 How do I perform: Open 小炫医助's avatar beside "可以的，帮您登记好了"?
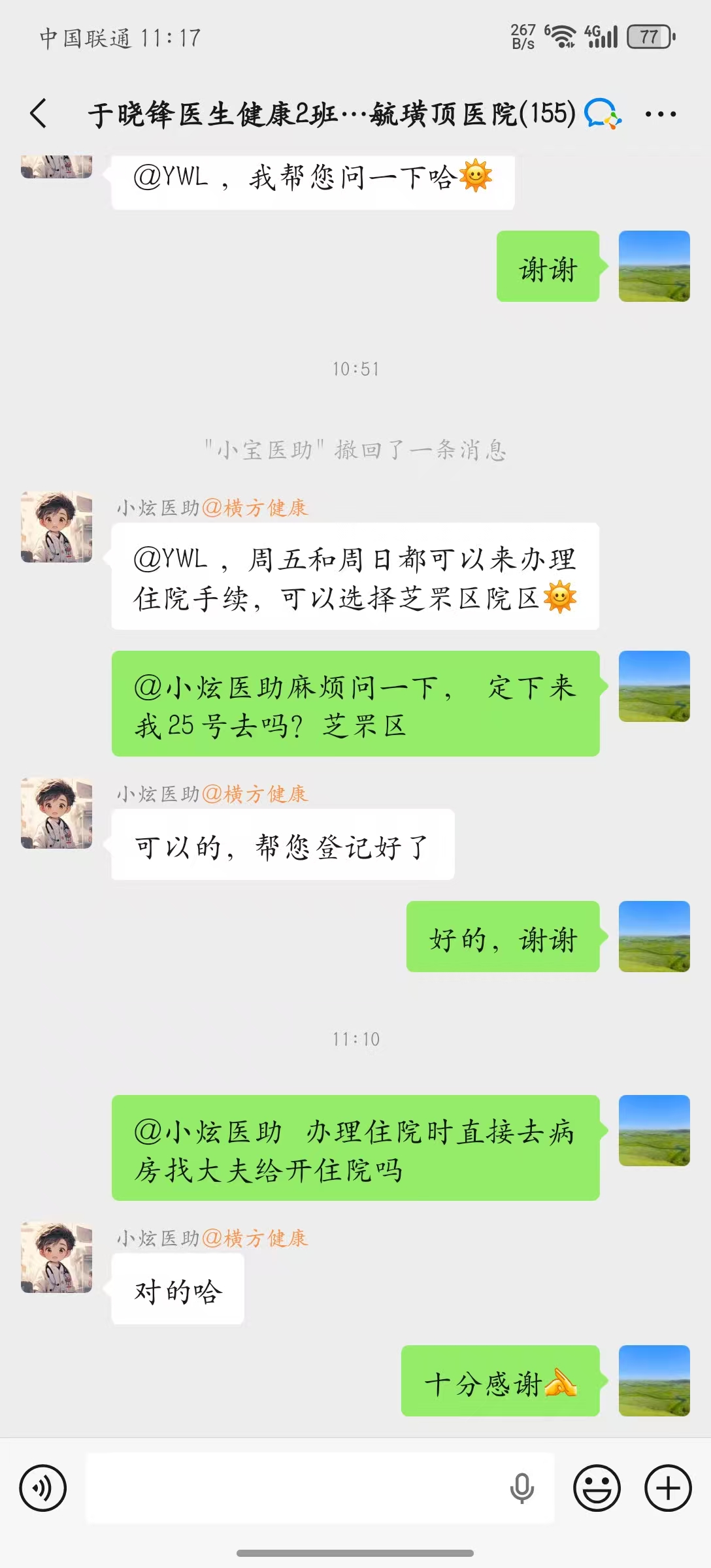(x=57, y=813)
